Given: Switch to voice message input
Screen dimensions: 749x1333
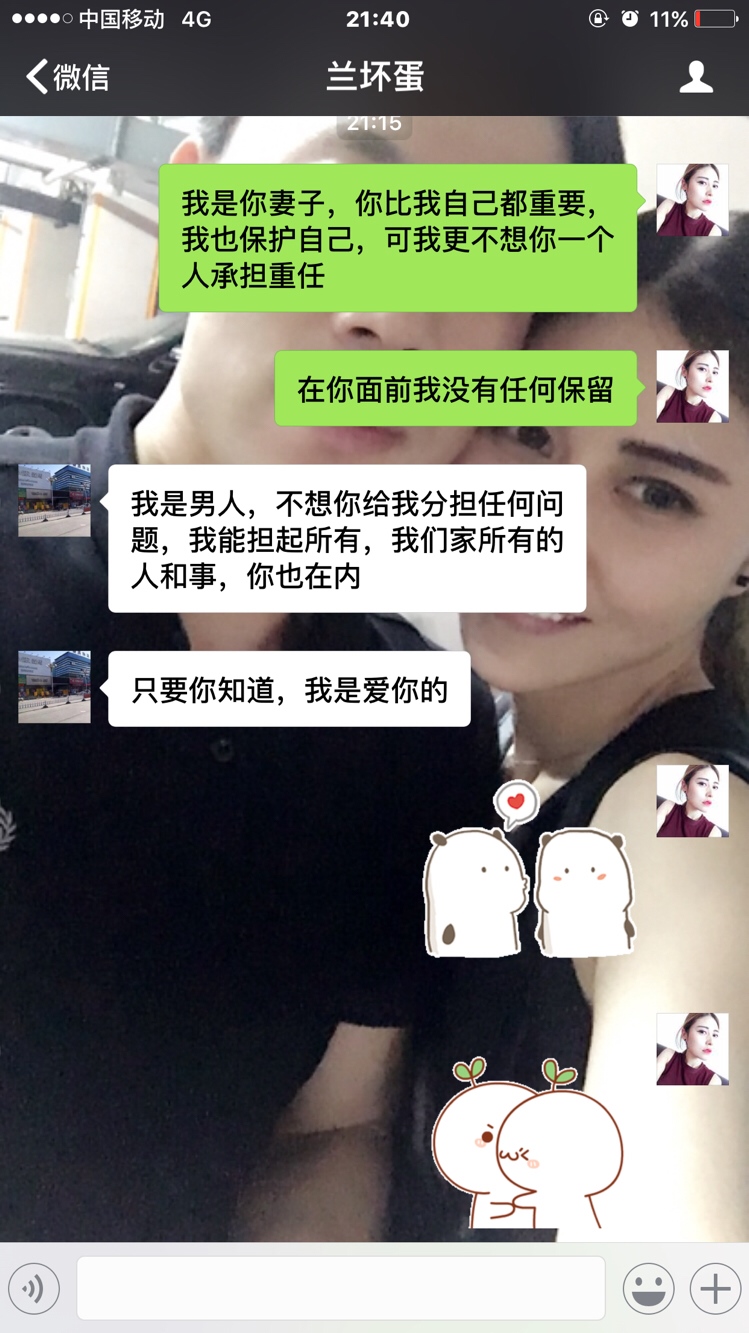Looking at the screenshot, I should click(34, 1288).
